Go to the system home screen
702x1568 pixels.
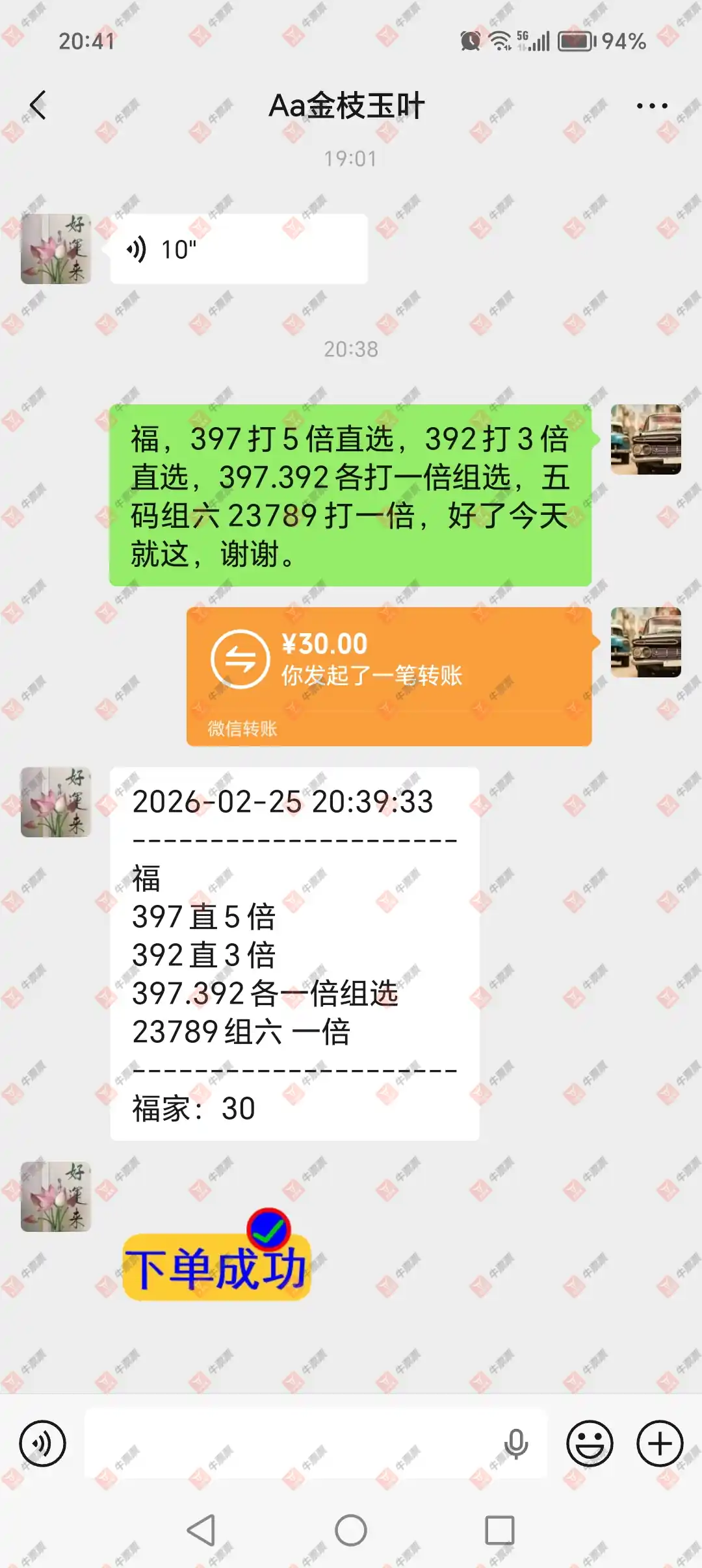[x=351, y=1530]
